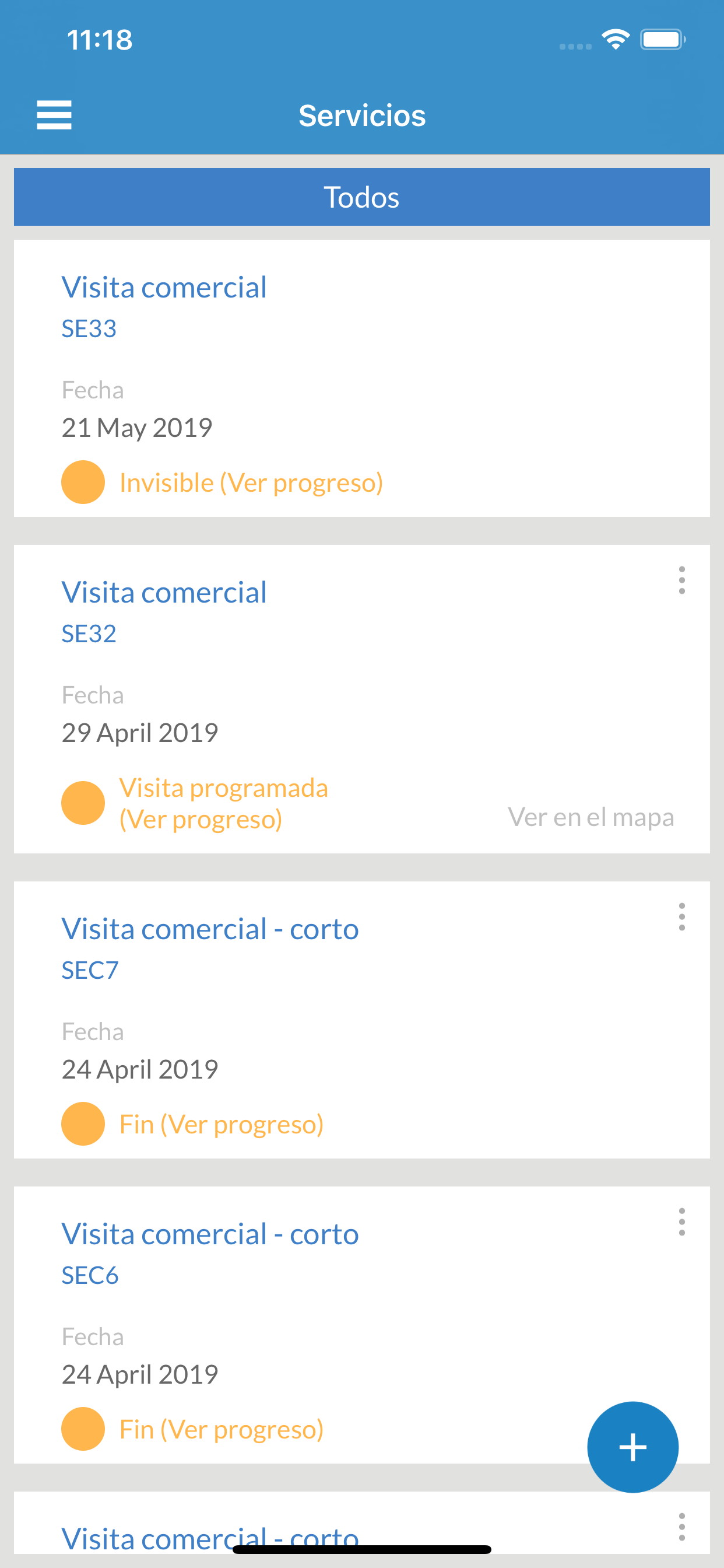Open the Todos filter selector
This screenshot has width=724, height=1568.
tap(361, 196)
